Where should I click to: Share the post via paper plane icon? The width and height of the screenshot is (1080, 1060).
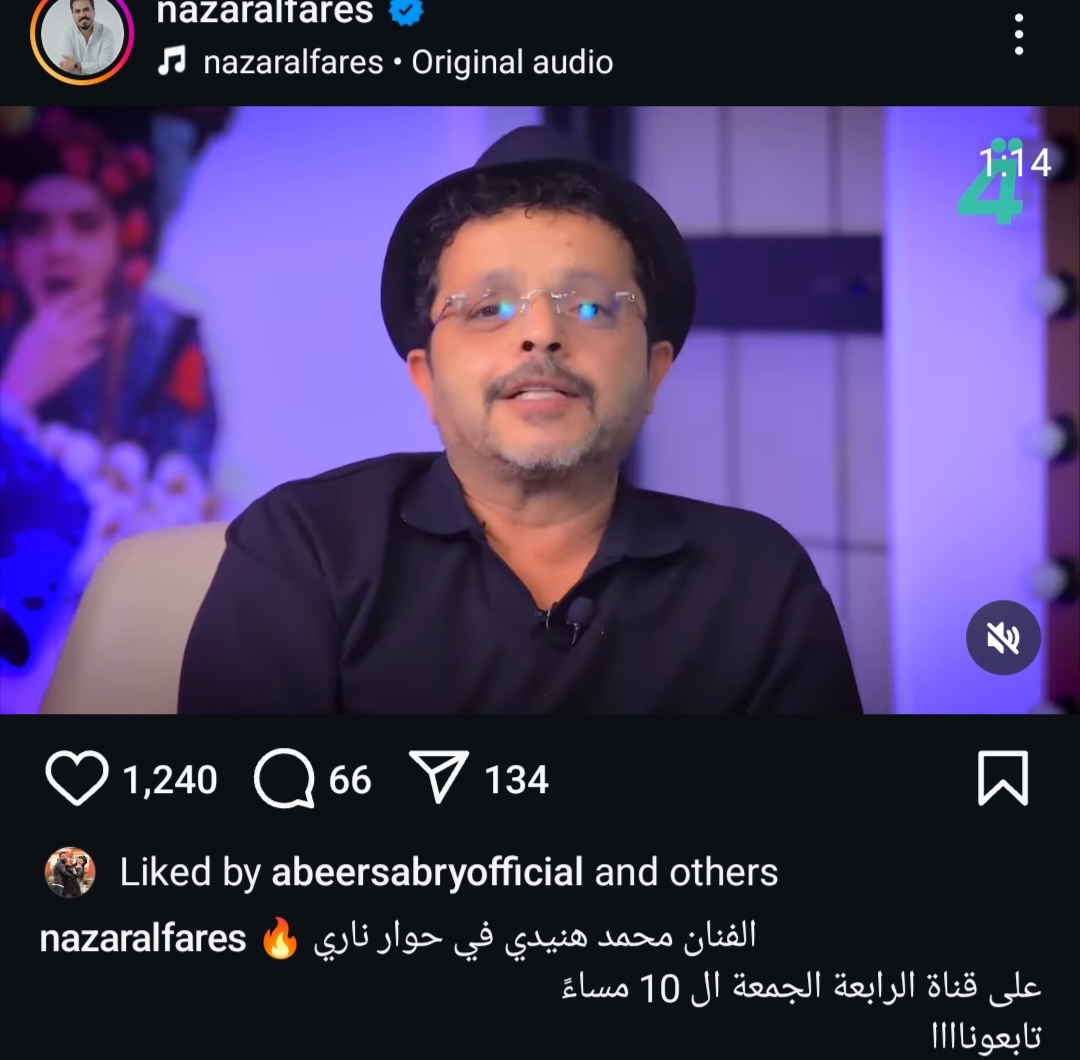click(440, 779)
